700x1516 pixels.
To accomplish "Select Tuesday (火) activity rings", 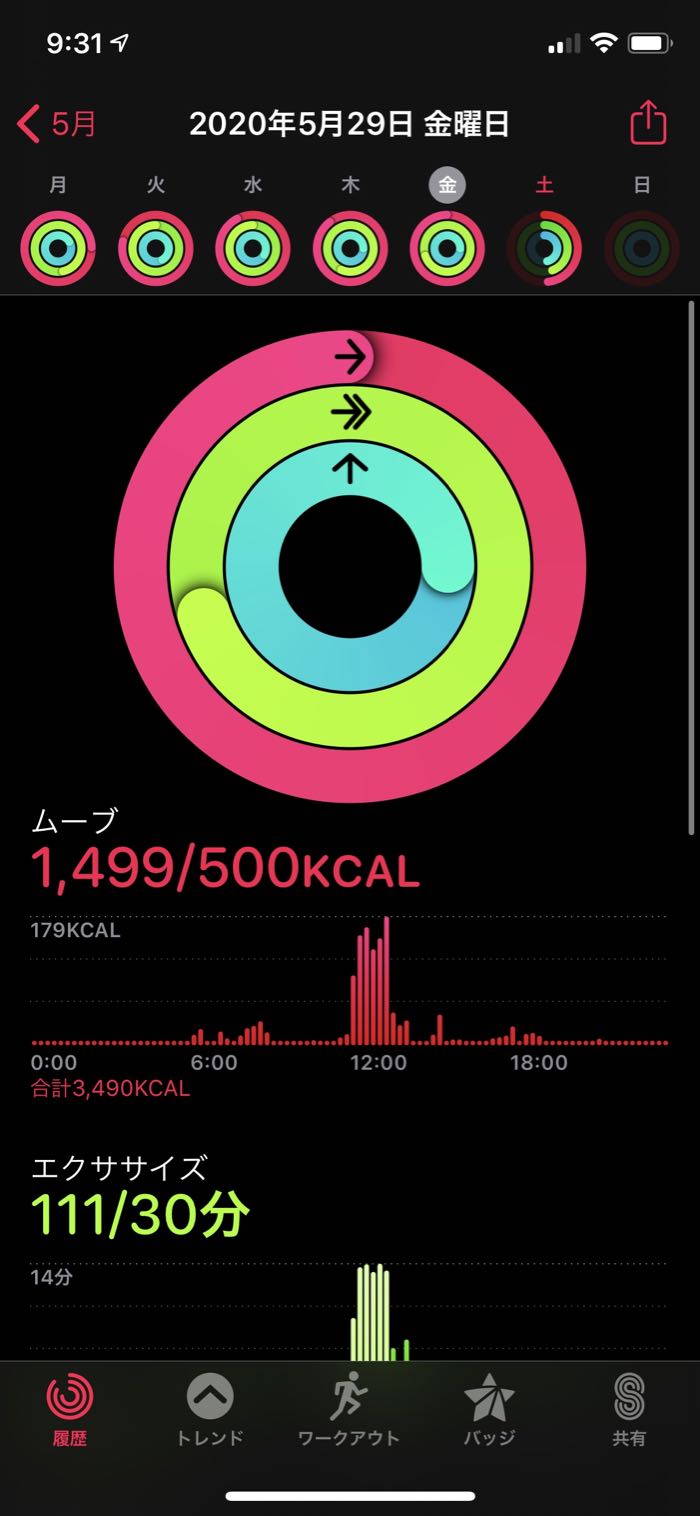I will click(155, 248).
